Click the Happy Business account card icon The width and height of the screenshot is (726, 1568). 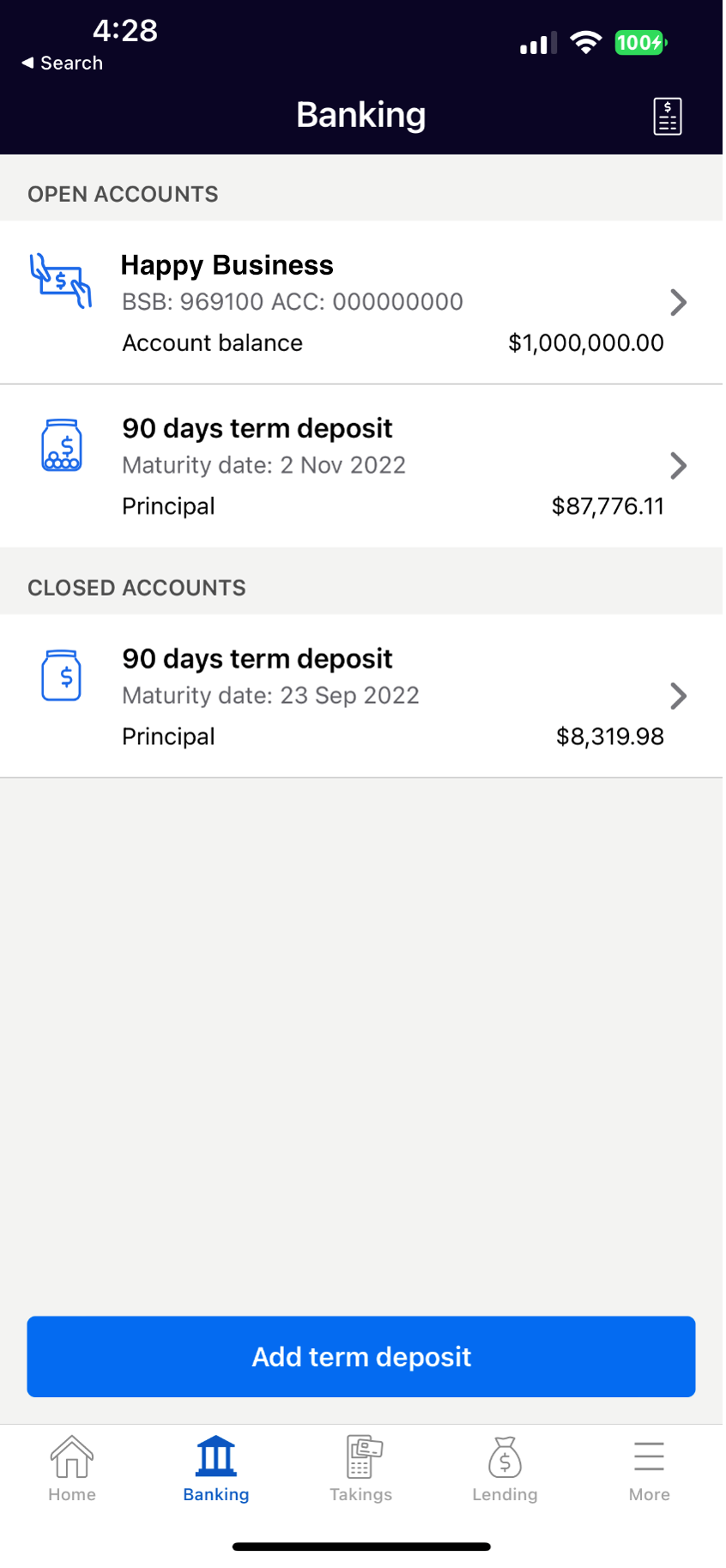pyautogui.click(x=61, y=278)
